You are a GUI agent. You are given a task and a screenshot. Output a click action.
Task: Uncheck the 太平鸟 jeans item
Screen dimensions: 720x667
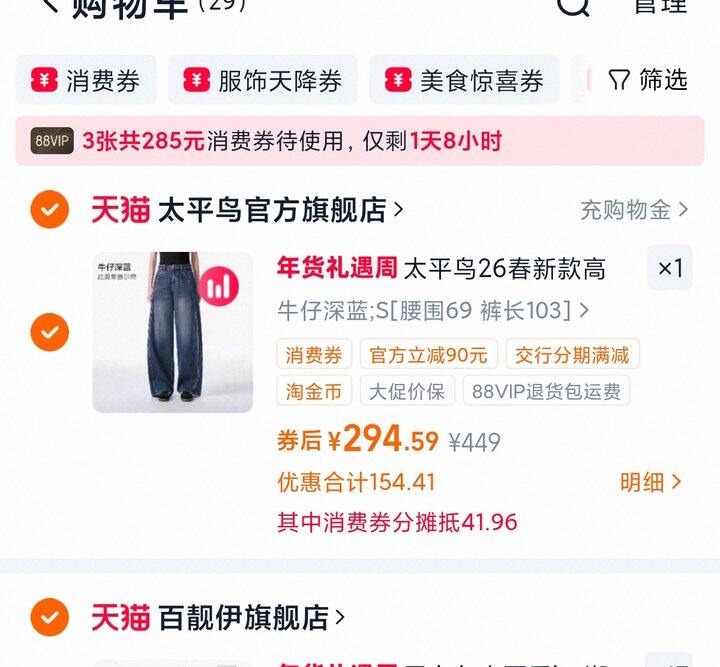click(49, 332)
